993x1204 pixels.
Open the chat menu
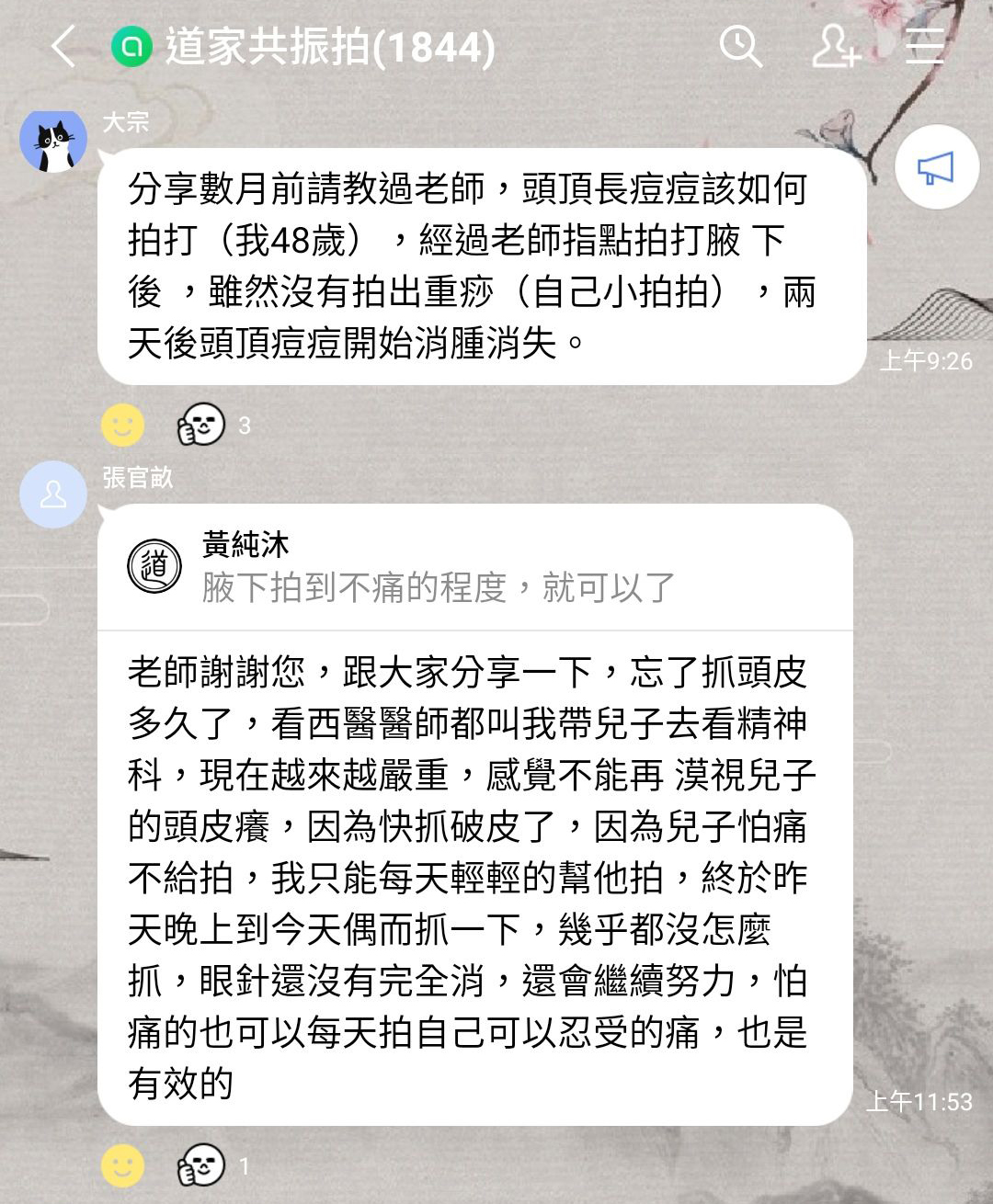924,46
